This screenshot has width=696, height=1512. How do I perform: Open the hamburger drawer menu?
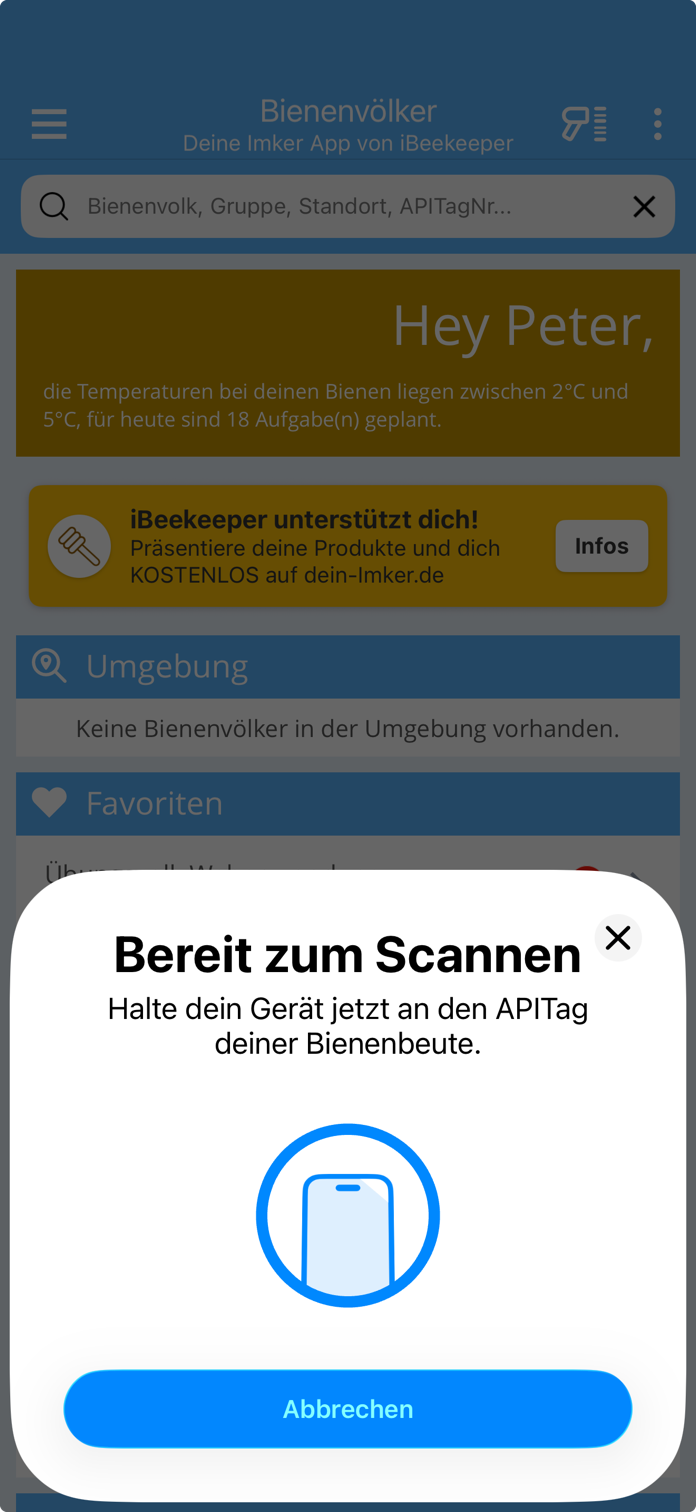(49, 124)
